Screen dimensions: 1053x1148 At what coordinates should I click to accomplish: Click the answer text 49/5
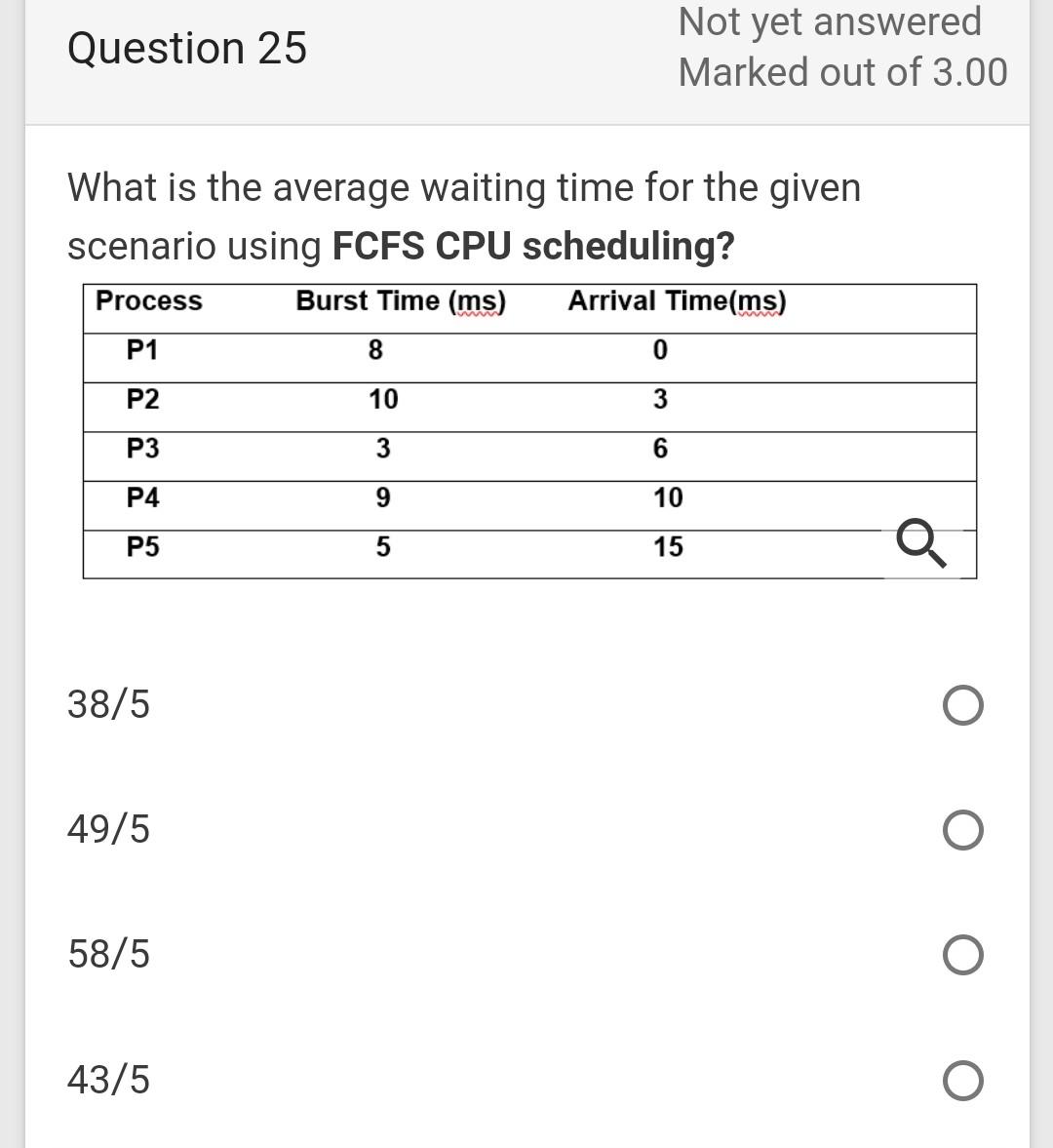[x=108, y=830]
